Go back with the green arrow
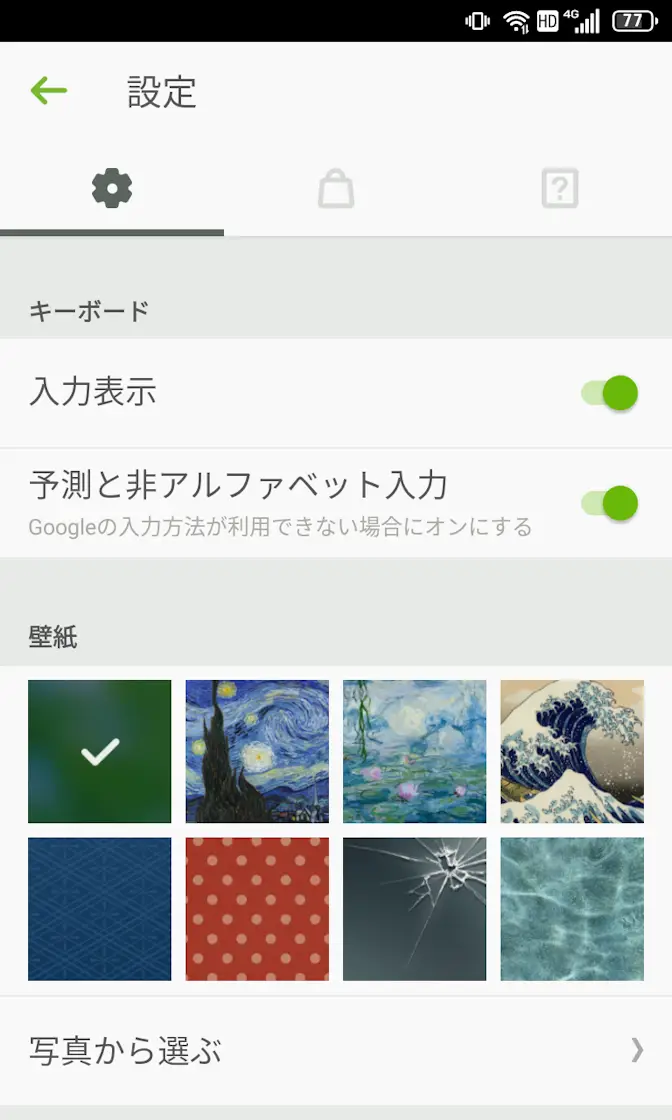 48,91
